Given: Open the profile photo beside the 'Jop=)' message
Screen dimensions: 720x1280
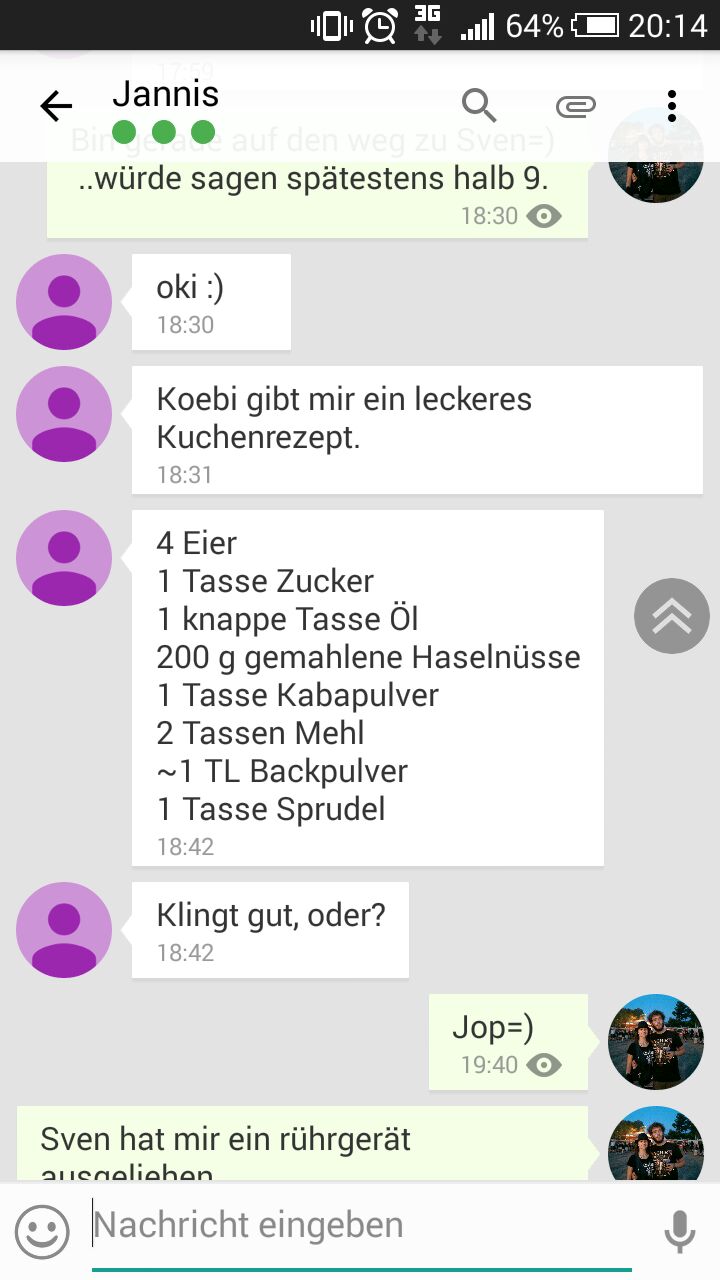Looking at the screenshot, I should tap(656, 1042).
